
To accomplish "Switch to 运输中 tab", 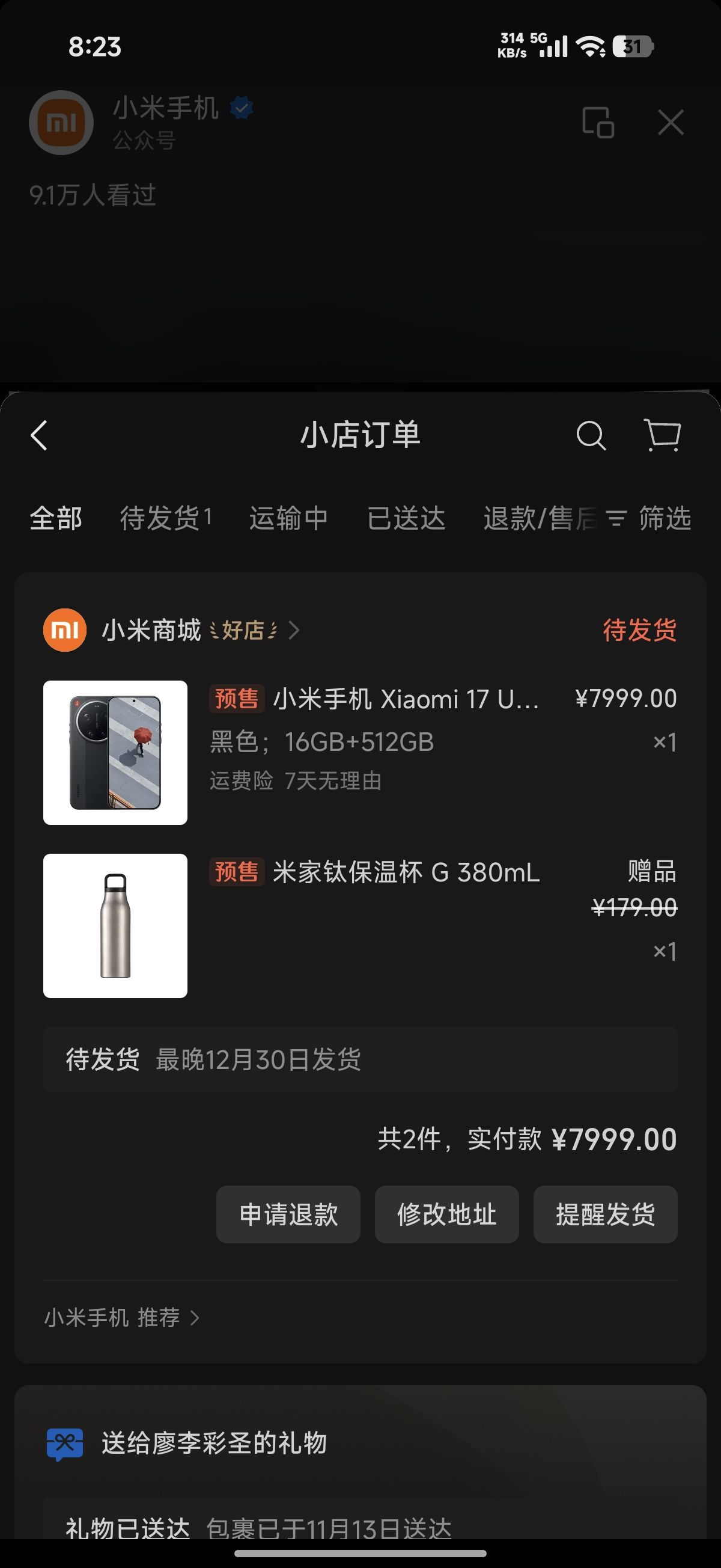I will [288, 519].
